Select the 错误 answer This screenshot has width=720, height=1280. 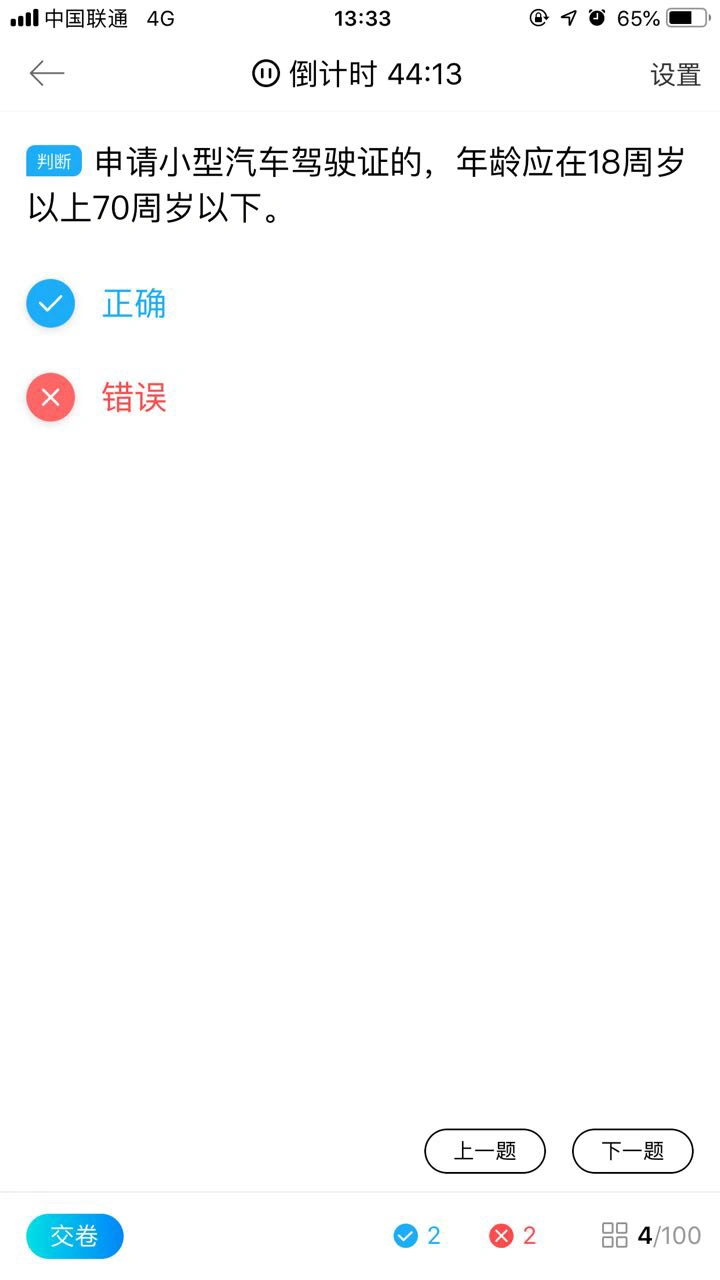[x=96, y=397]
